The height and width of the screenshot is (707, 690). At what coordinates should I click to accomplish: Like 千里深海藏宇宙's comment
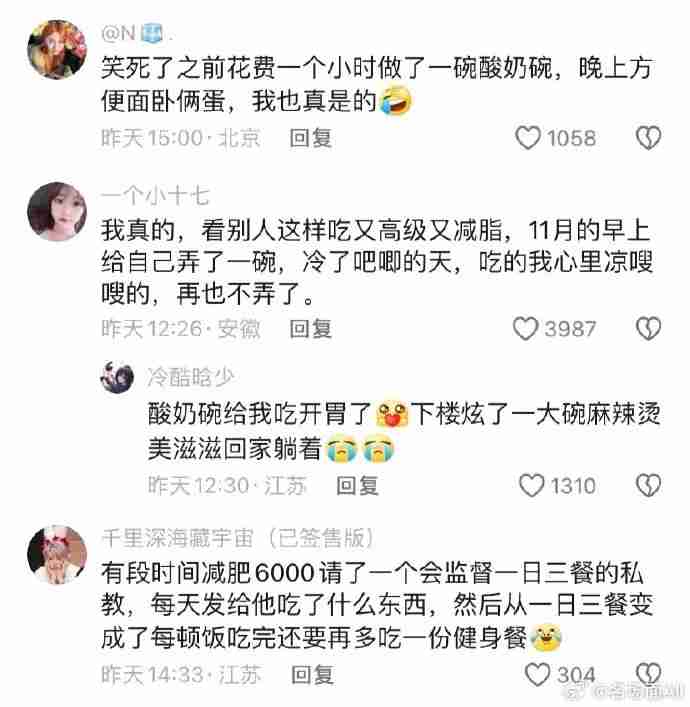(539, 675)
